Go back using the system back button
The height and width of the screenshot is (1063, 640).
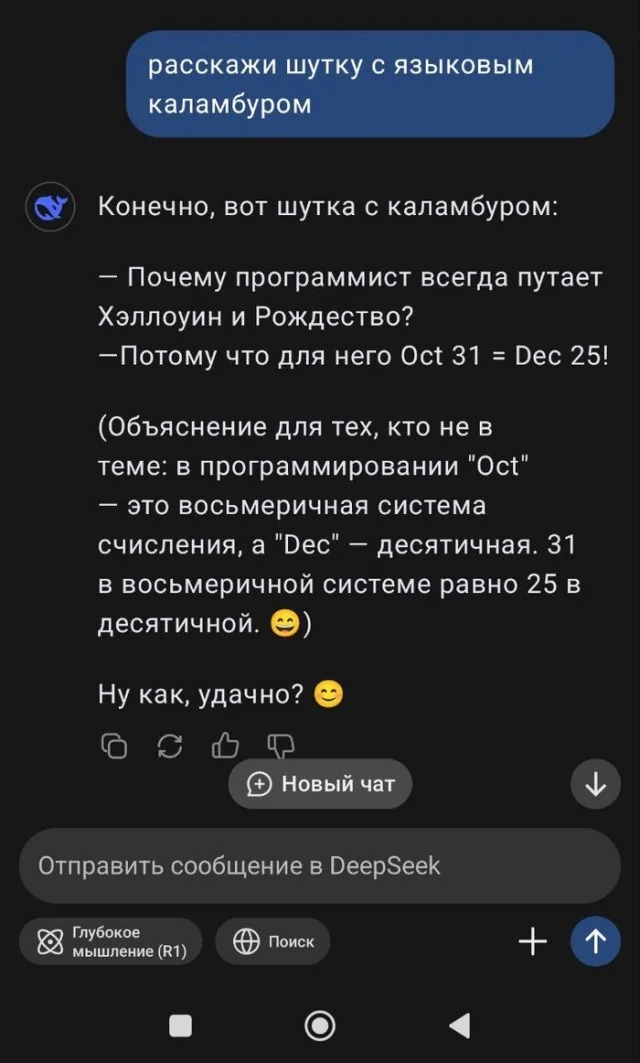459,1025
